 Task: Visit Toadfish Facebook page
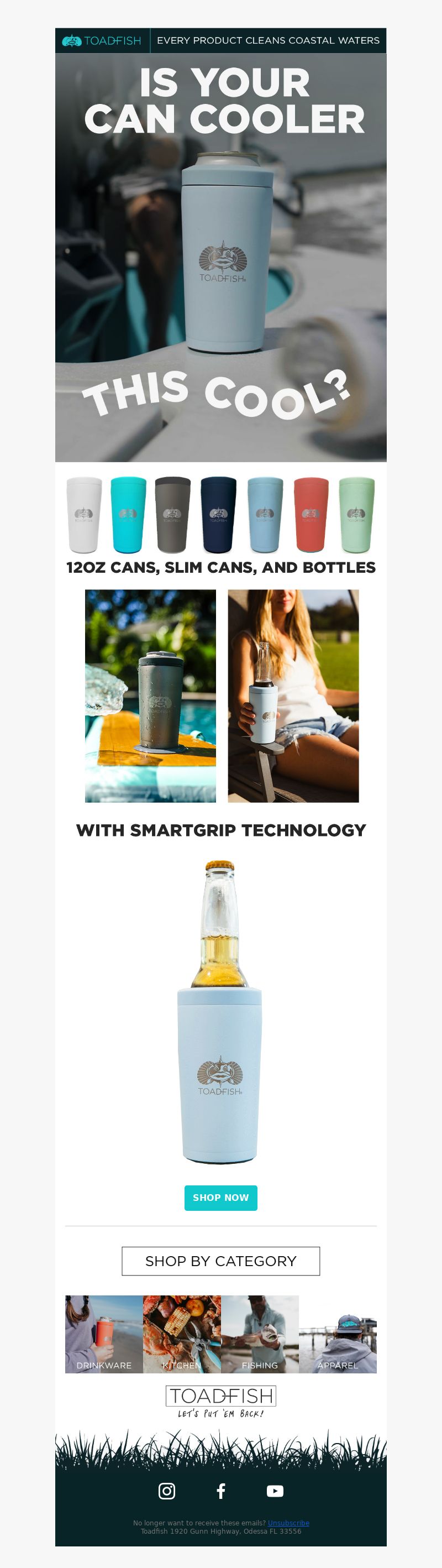click(220, 1491)
